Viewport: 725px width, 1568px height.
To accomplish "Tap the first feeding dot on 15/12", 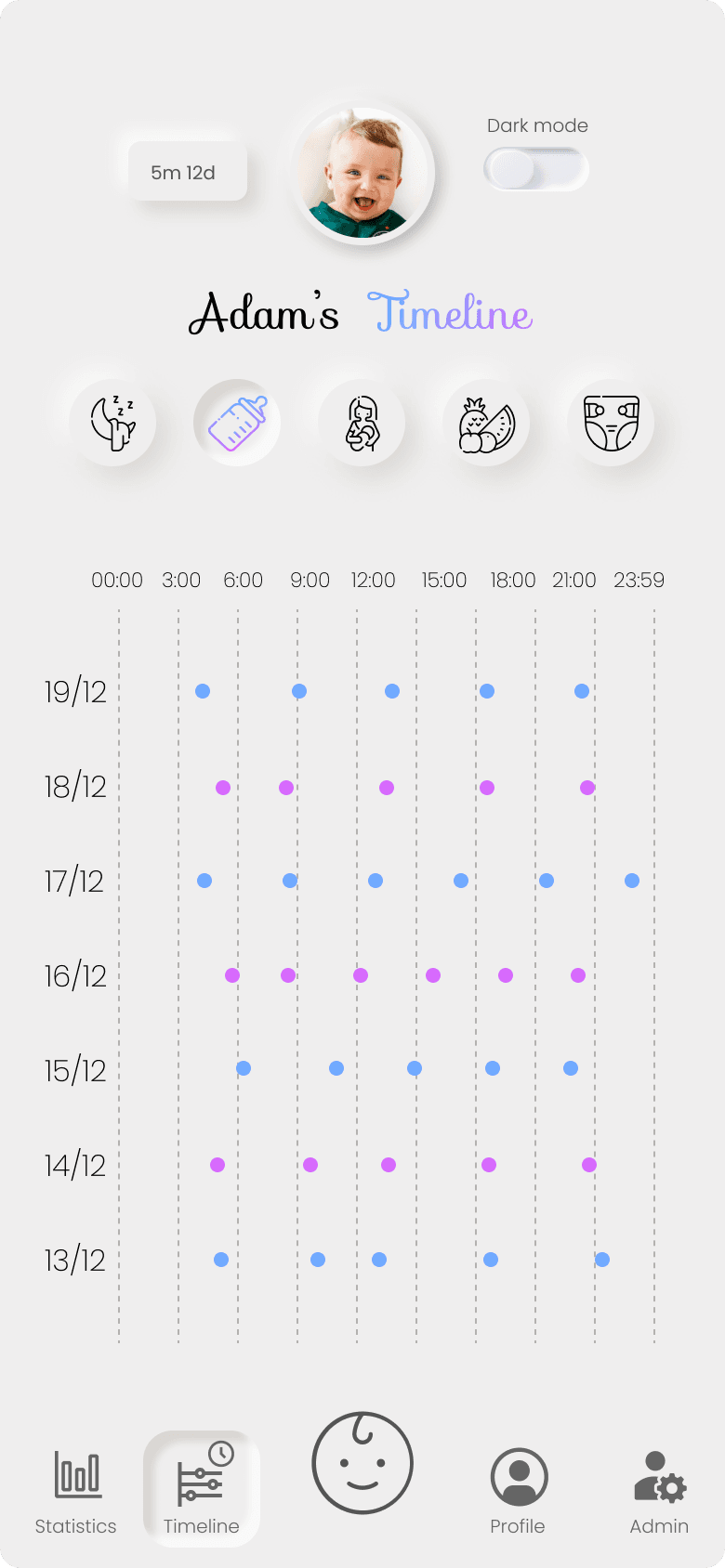I will point(244,1068).
